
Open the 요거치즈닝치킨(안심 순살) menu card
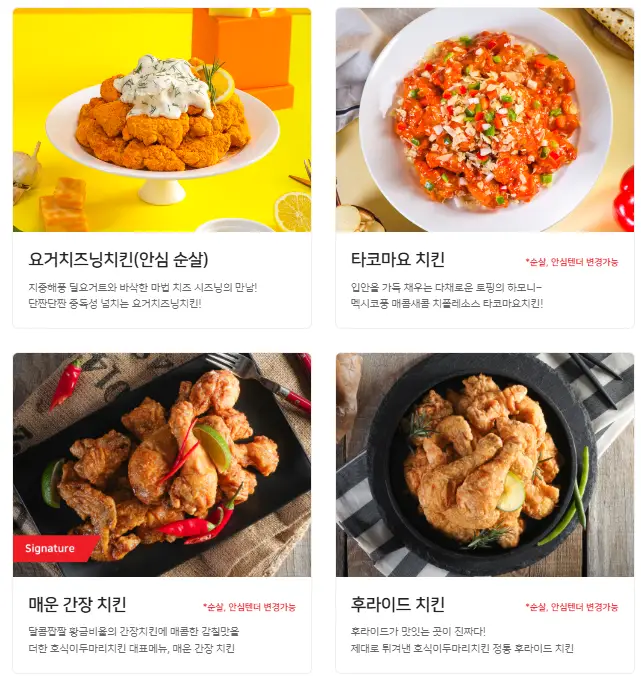pyautogui.click(x=161, y=167)
